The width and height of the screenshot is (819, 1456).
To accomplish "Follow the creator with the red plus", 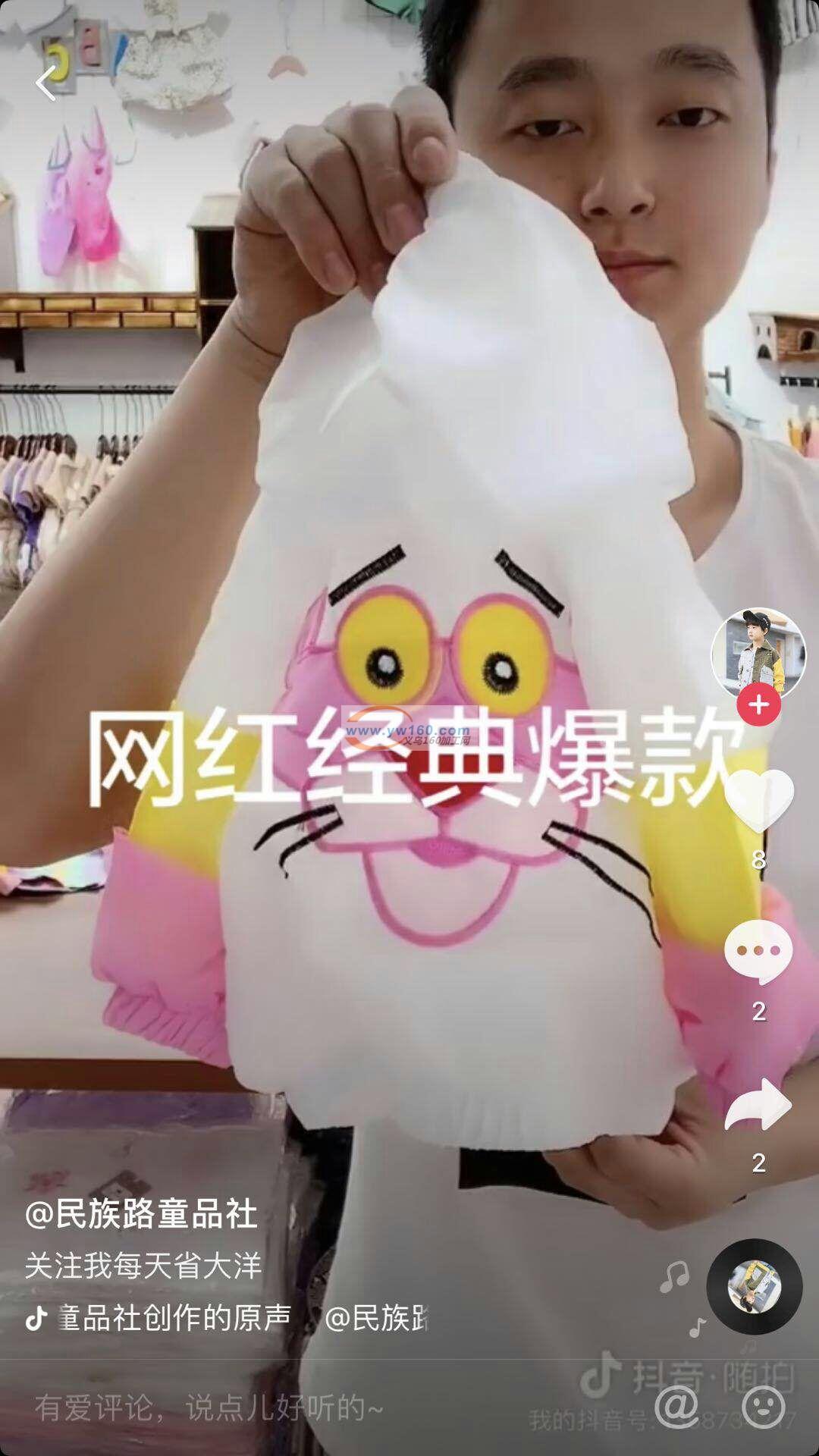I will tap(758, 704).
